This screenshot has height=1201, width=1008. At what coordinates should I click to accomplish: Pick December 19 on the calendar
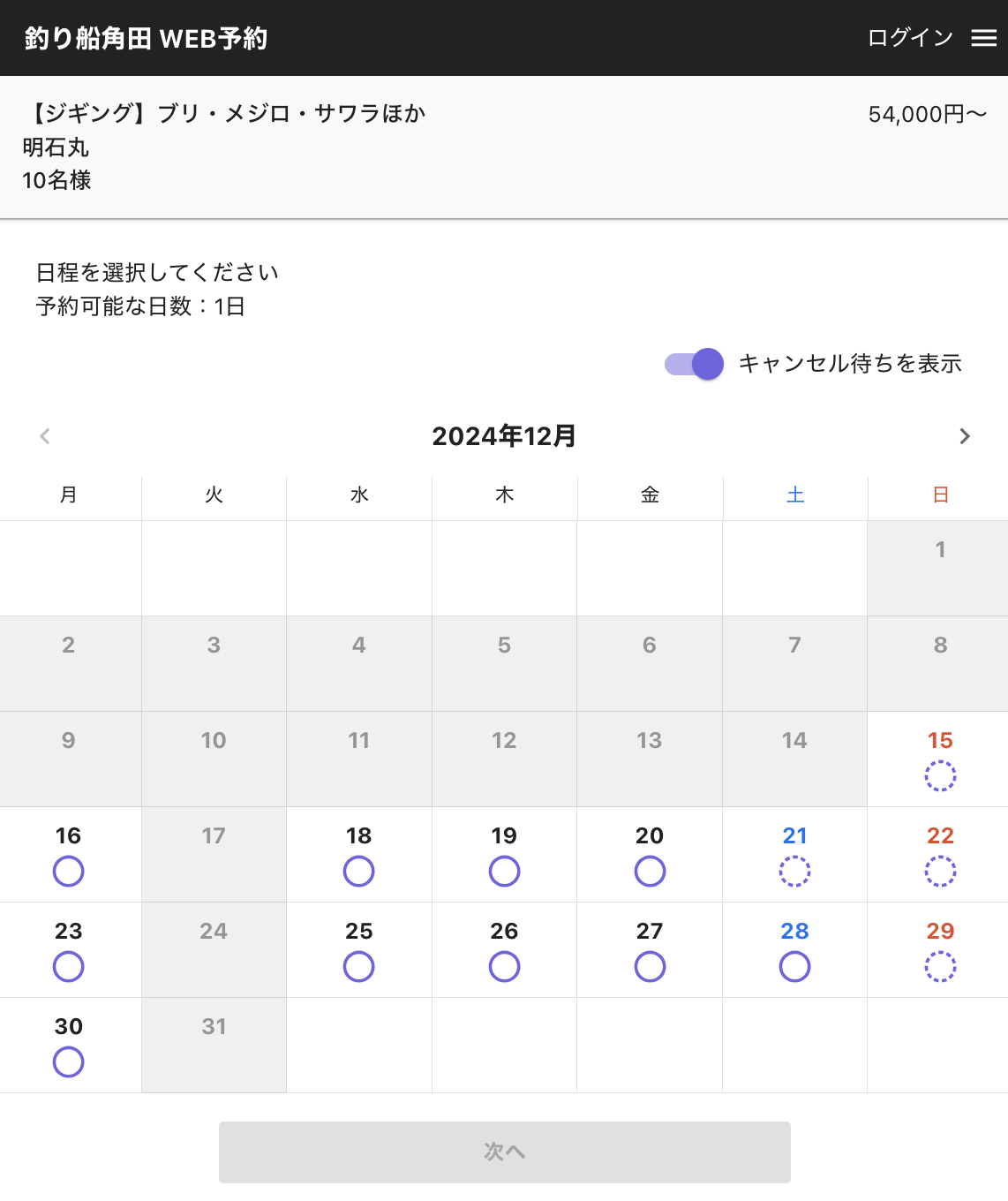coord(504,856)
